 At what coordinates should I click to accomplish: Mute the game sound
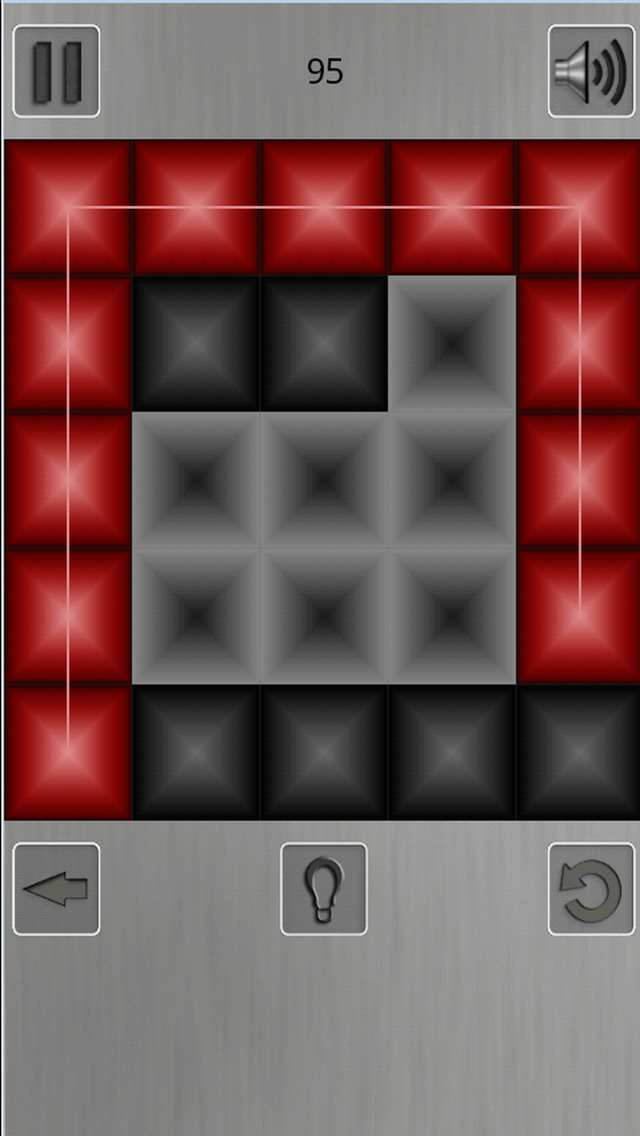tap(591, 71)
